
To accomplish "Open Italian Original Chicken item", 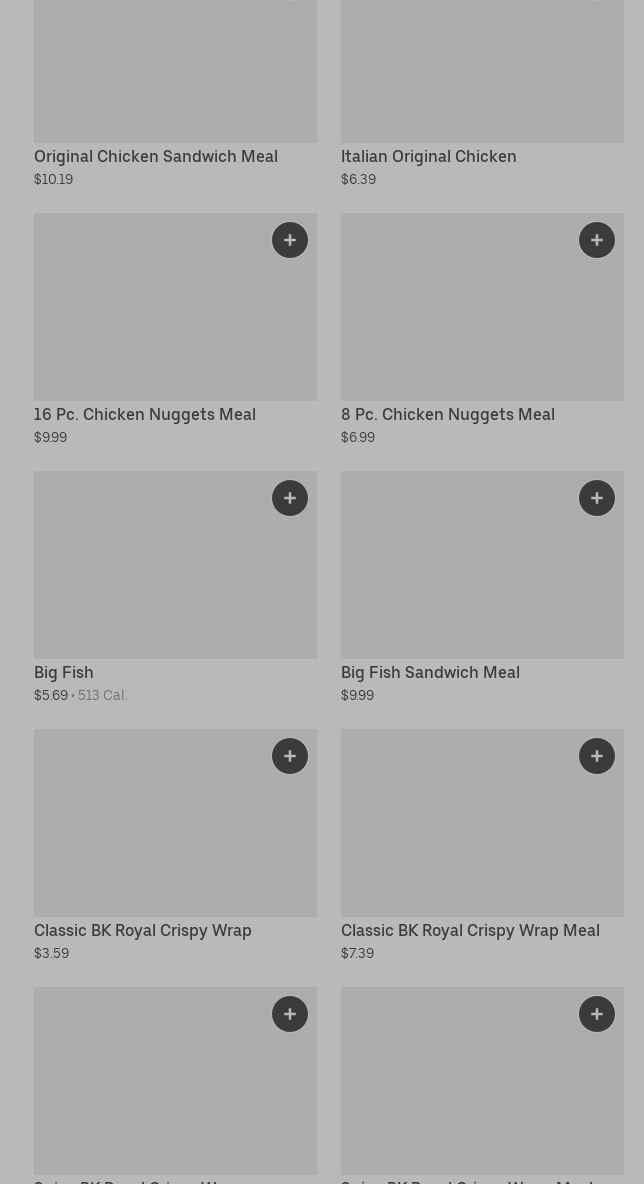I will [429, 156].
